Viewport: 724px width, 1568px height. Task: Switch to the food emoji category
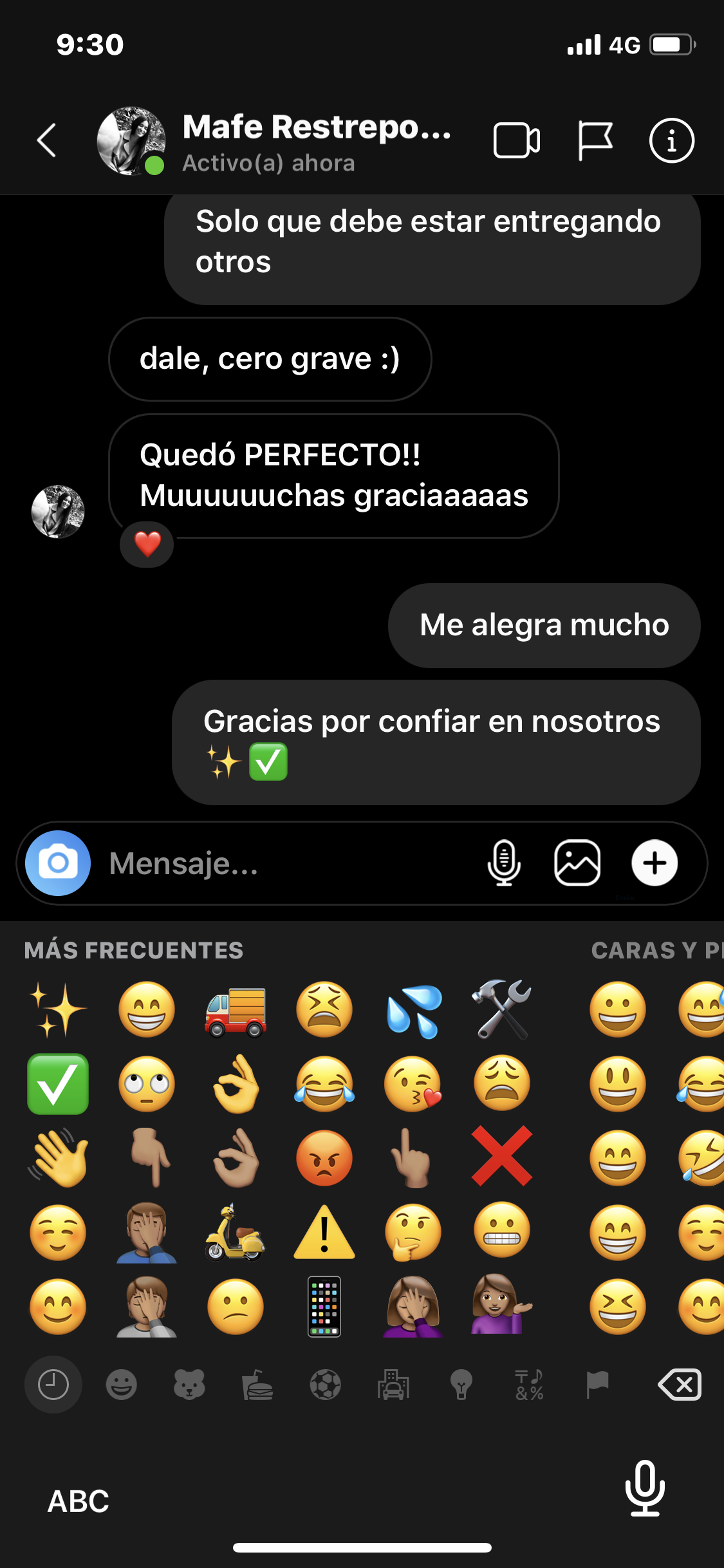(x=257, y=1385)
